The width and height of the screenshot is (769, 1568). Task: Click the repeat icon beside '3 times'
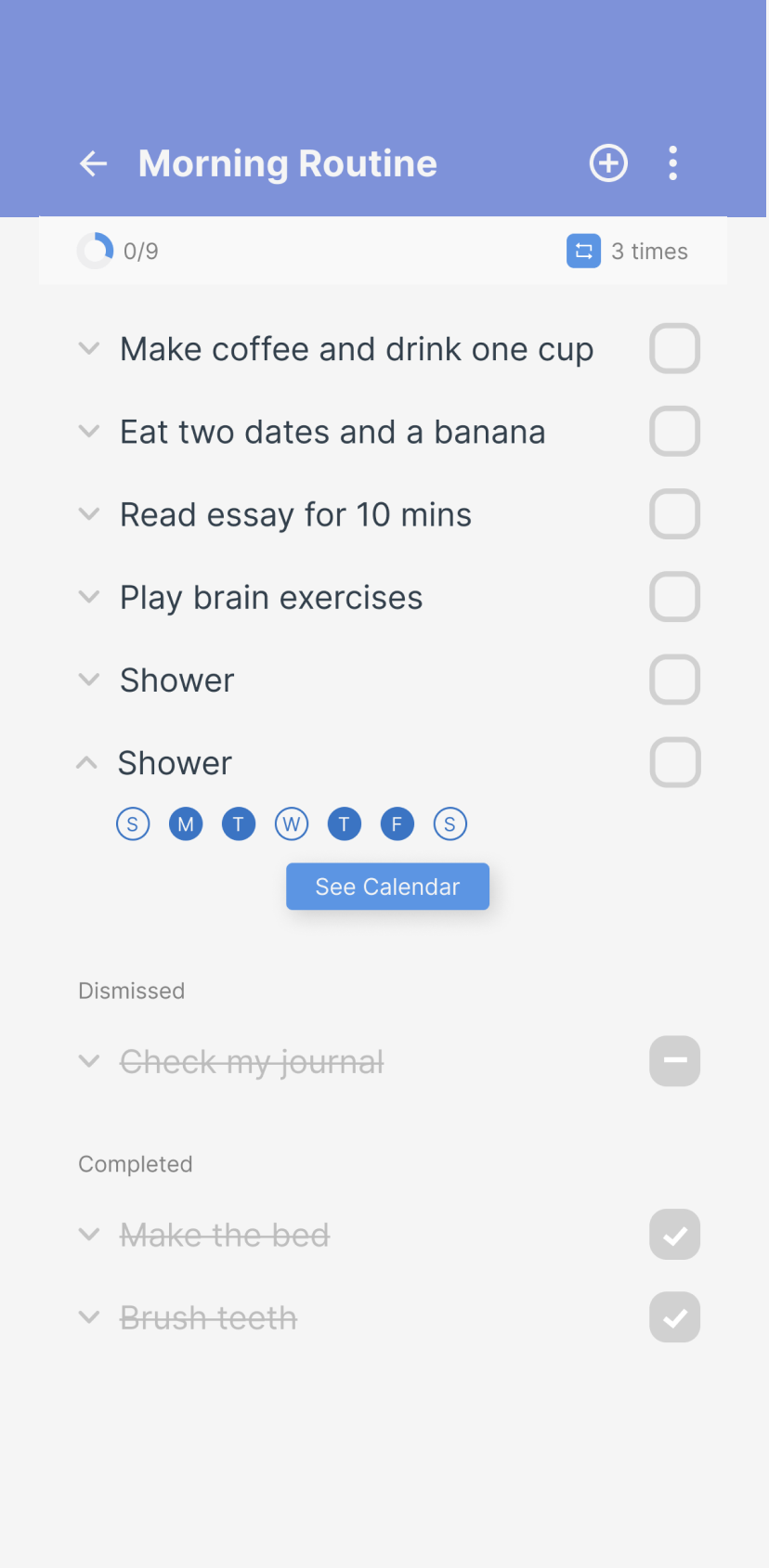tap(582, 252)
